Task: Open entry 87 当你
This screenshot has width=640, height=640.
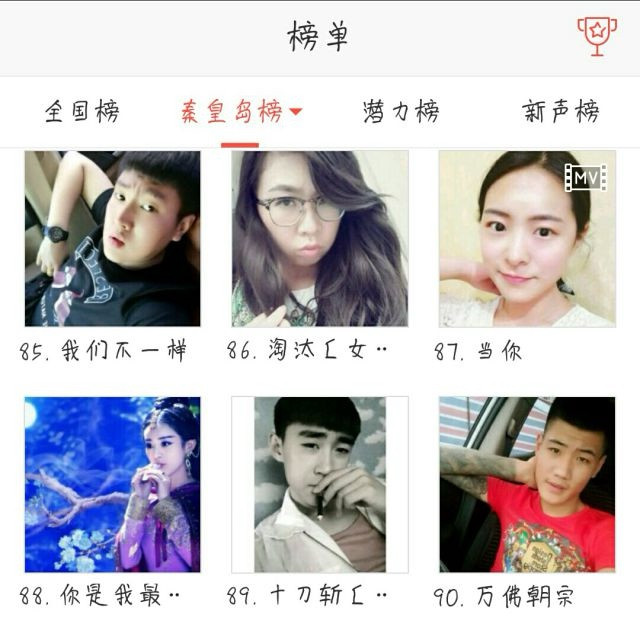Action: point(527,239)
